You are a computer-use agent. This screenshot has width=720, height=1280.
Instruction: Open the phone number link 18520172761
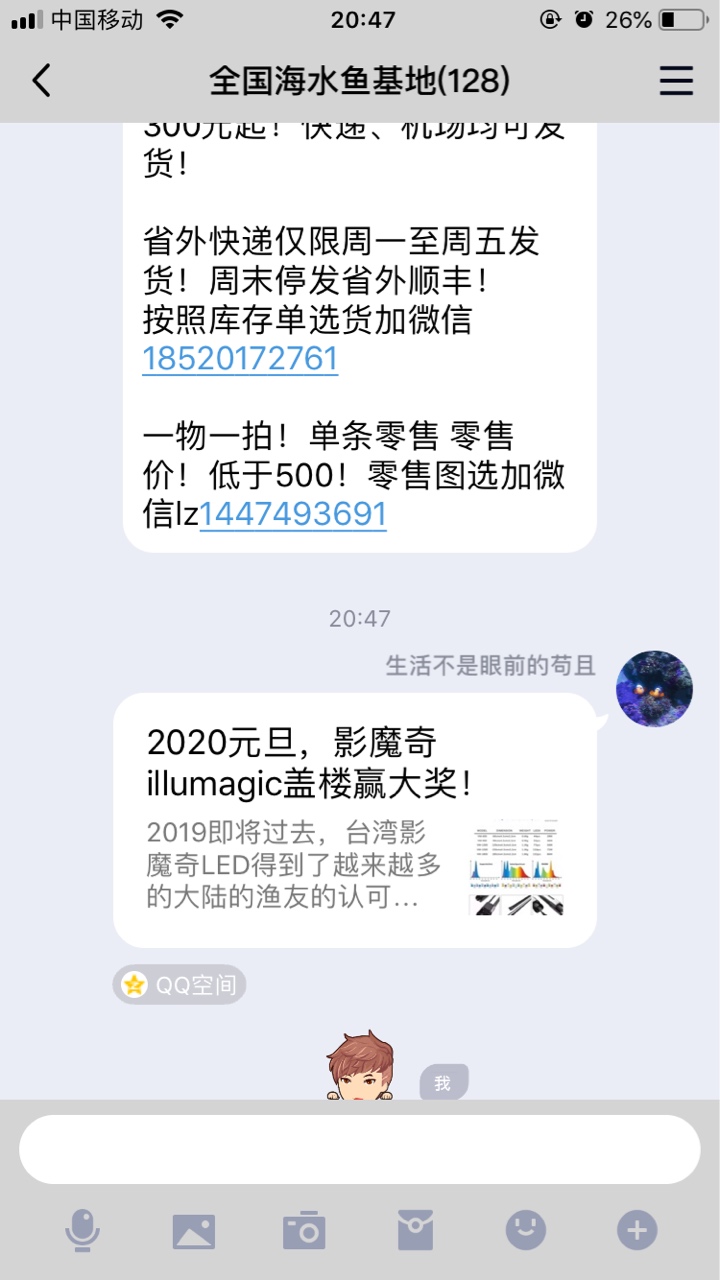(x=240, y=359)
